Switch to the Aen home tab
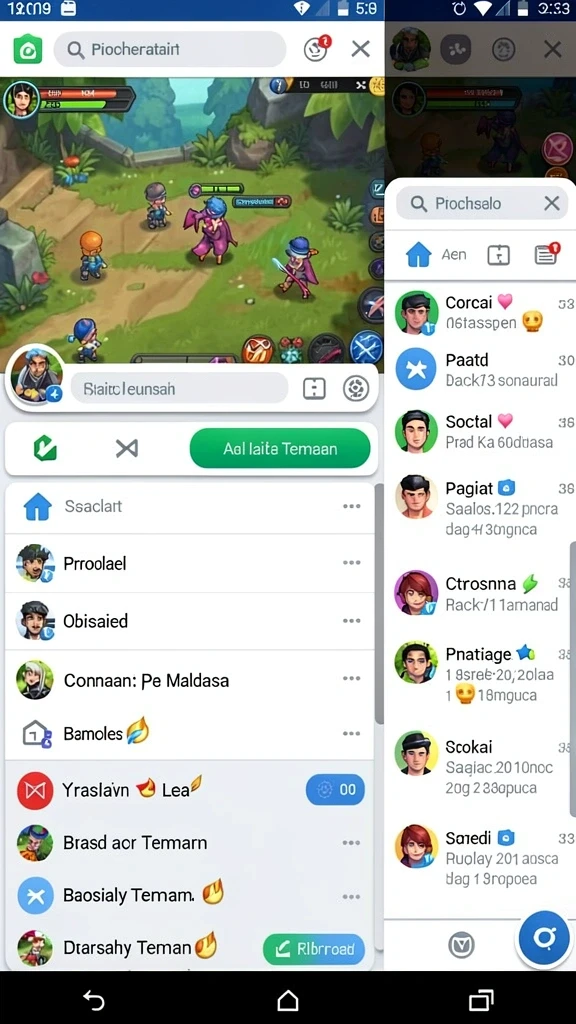576x1024 pixels. [436, 255]
